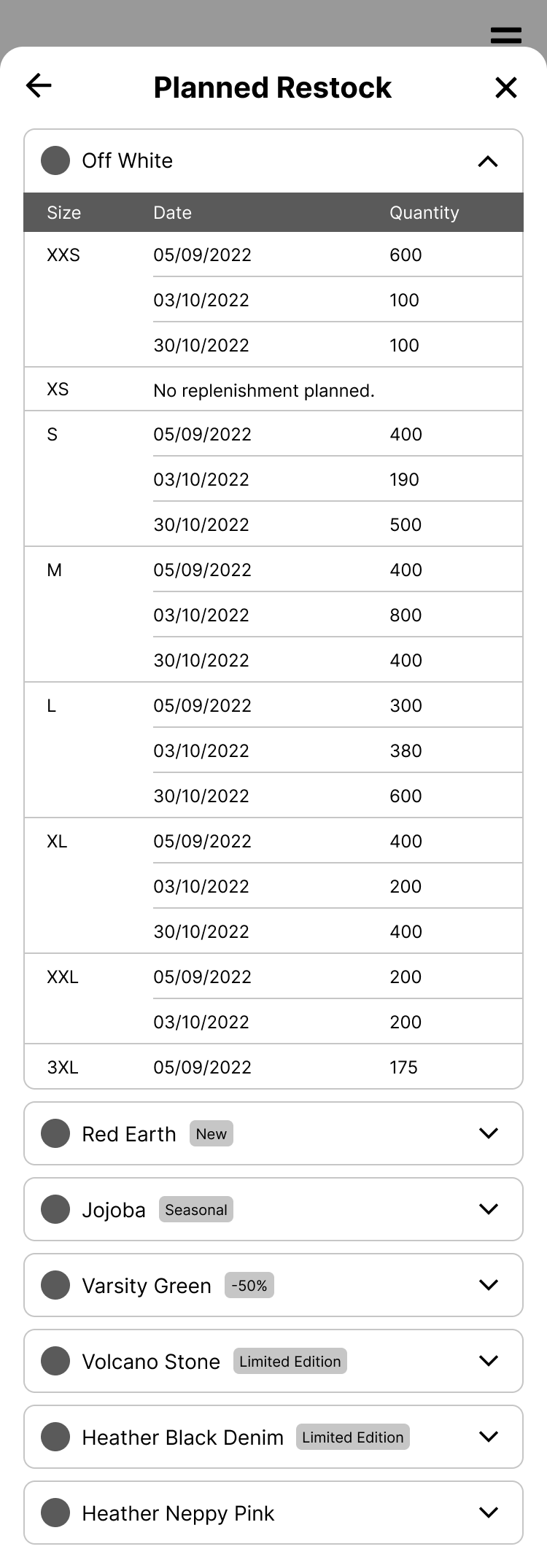Open the hamburger menu behind the sheet
Viewport: 547px width, 1568px height.
(505, 34)
